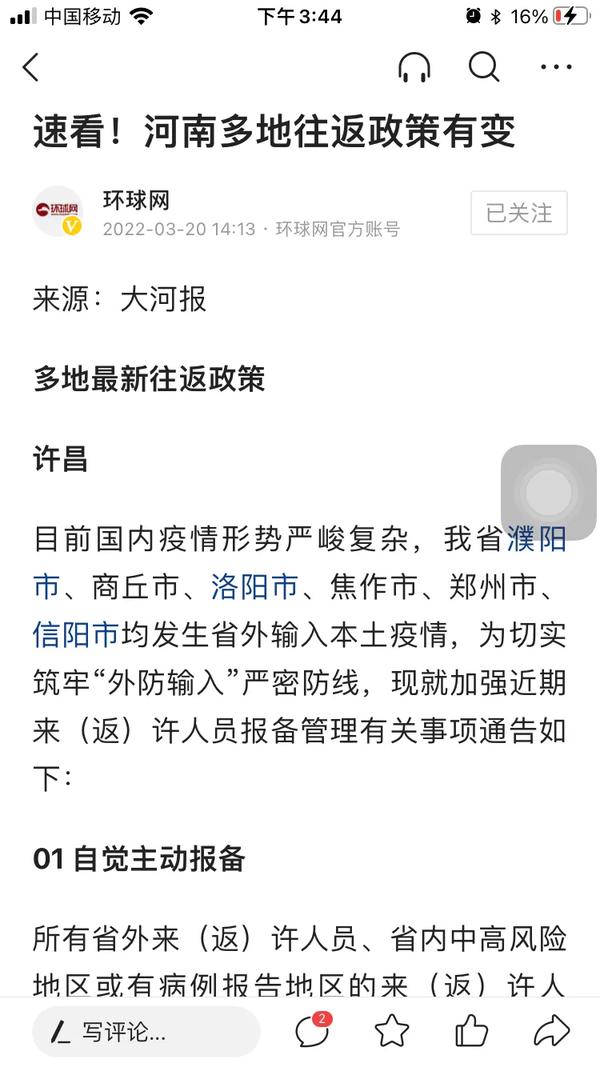Tap the floating AssistiveTouch button
This screenshot has width=600, height=1067.
pos(549,492)
